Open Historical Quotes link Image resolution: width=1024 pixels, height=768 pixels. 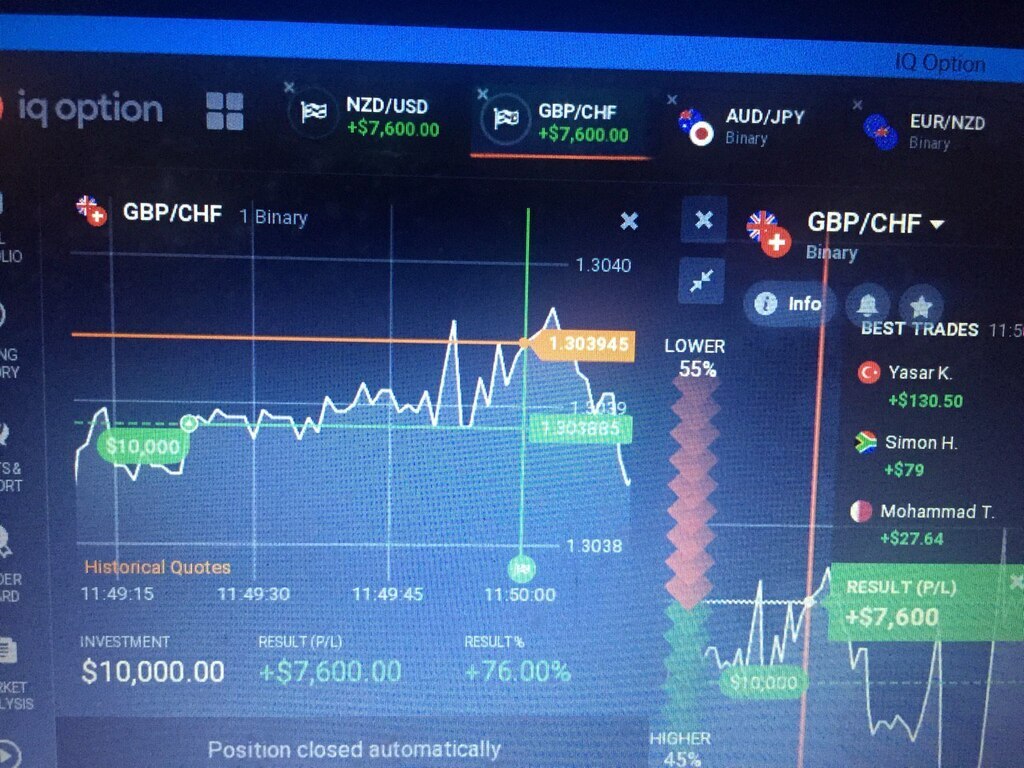pos(157,567)
